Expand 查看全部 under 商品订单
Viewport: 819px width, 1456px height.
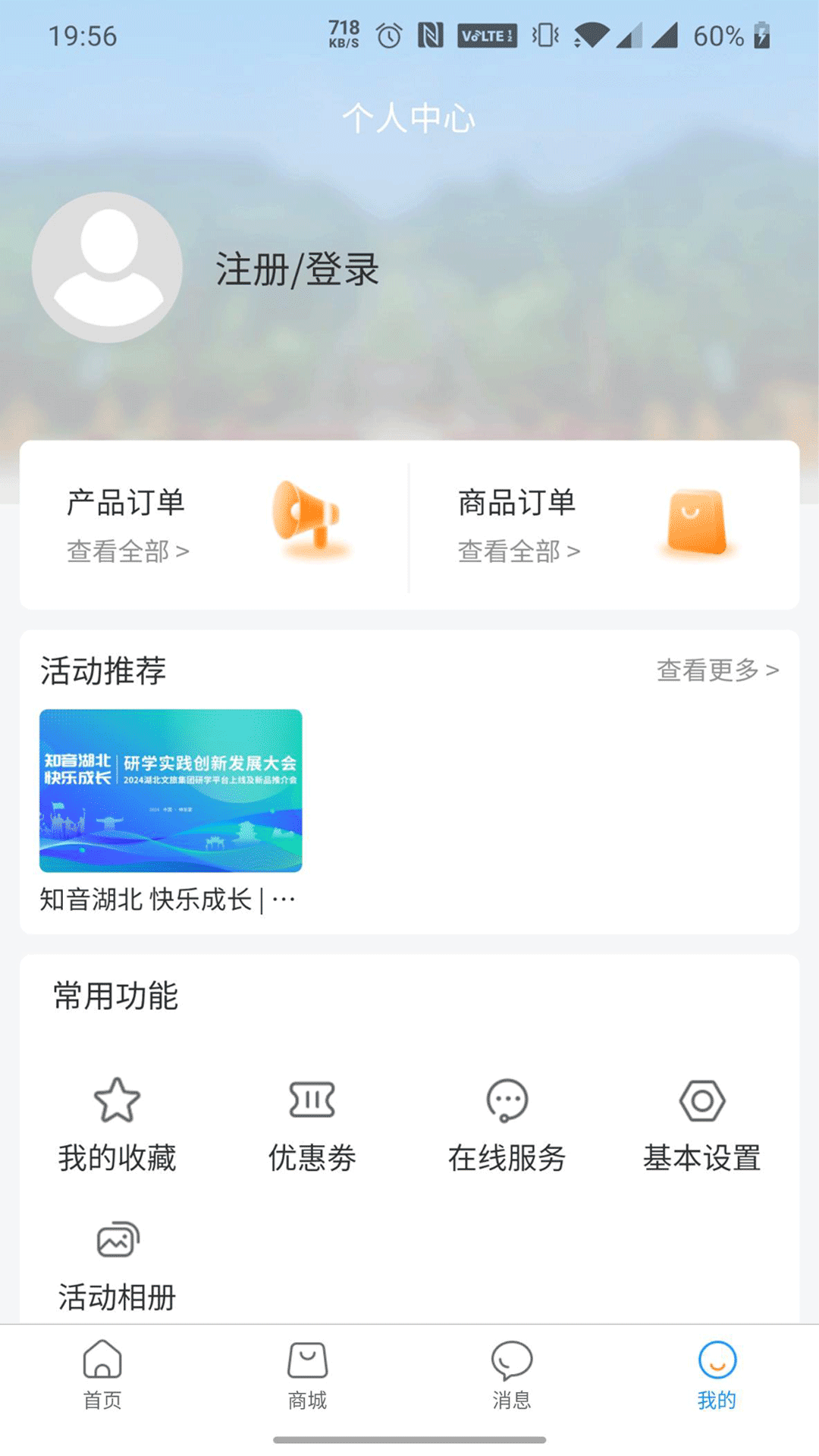click(x=516, y=551)
